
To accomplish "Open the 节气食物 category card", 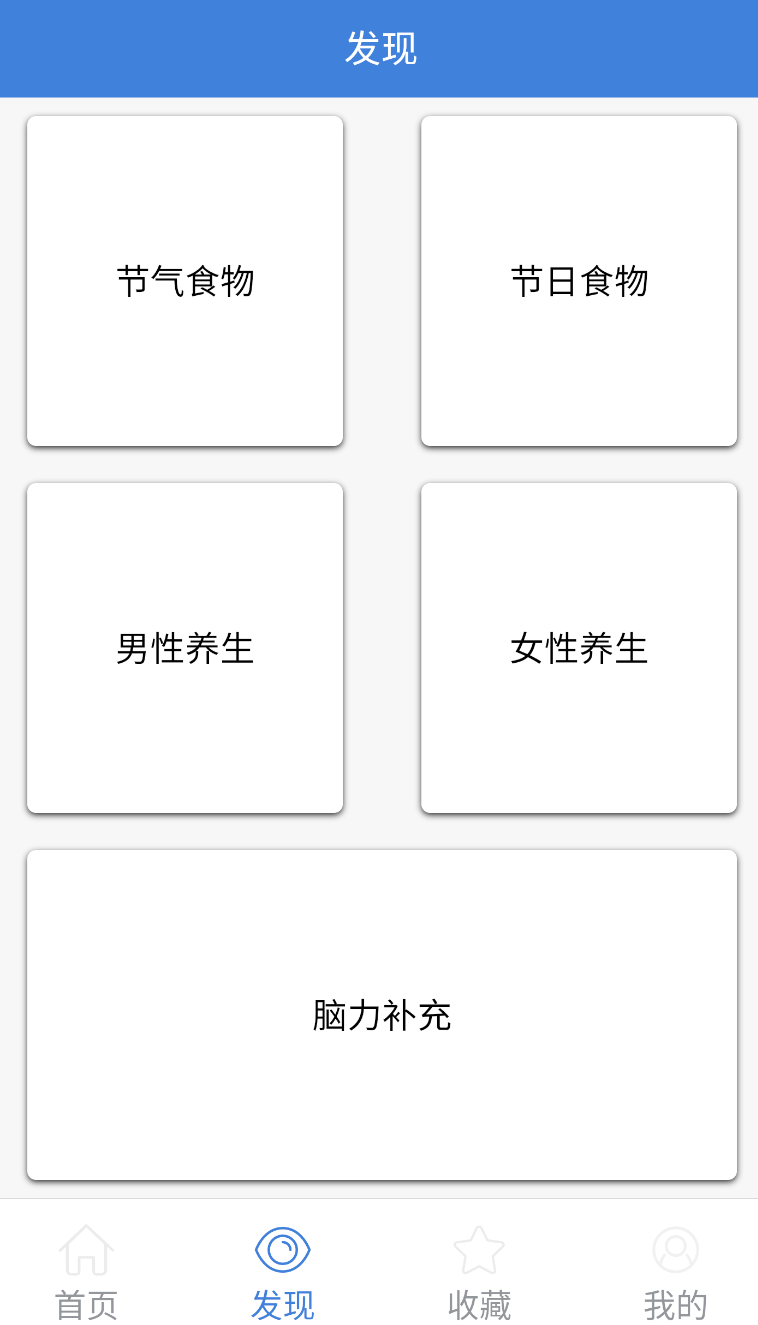I will [x=184, y=280].
